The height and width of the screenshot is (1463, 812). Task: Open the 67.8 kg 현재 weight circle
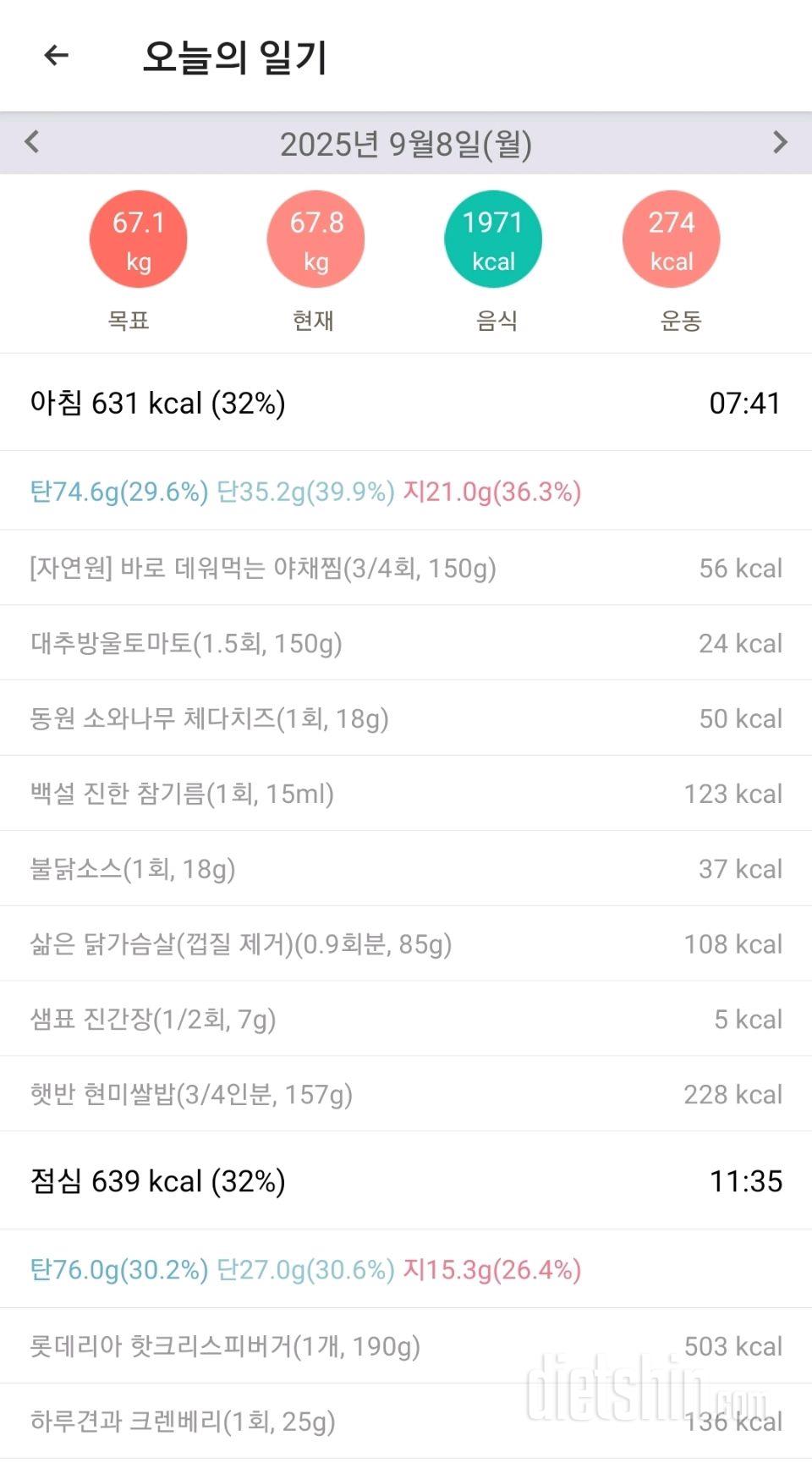pos(315,239)
